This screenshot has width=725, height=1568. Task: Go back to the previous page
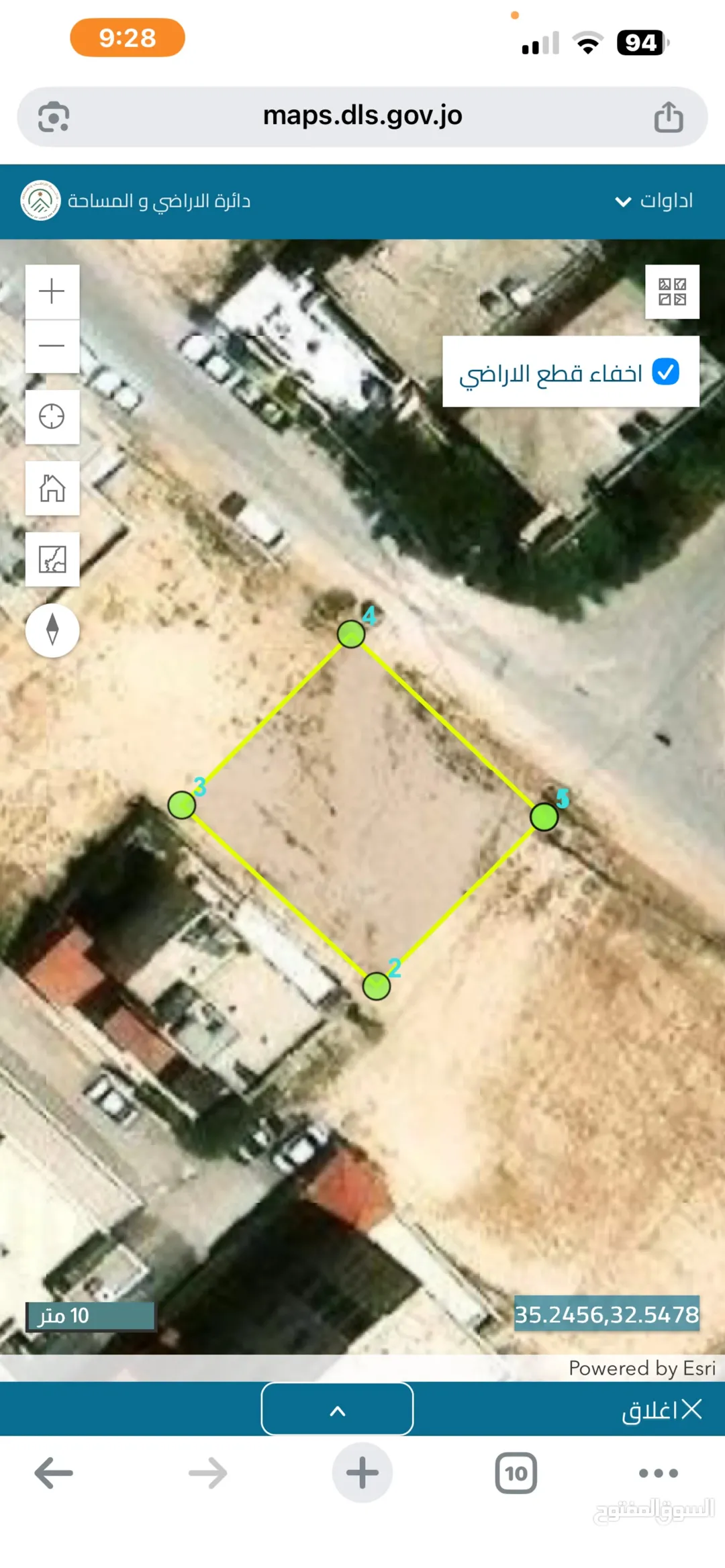tap(54, 1473)
